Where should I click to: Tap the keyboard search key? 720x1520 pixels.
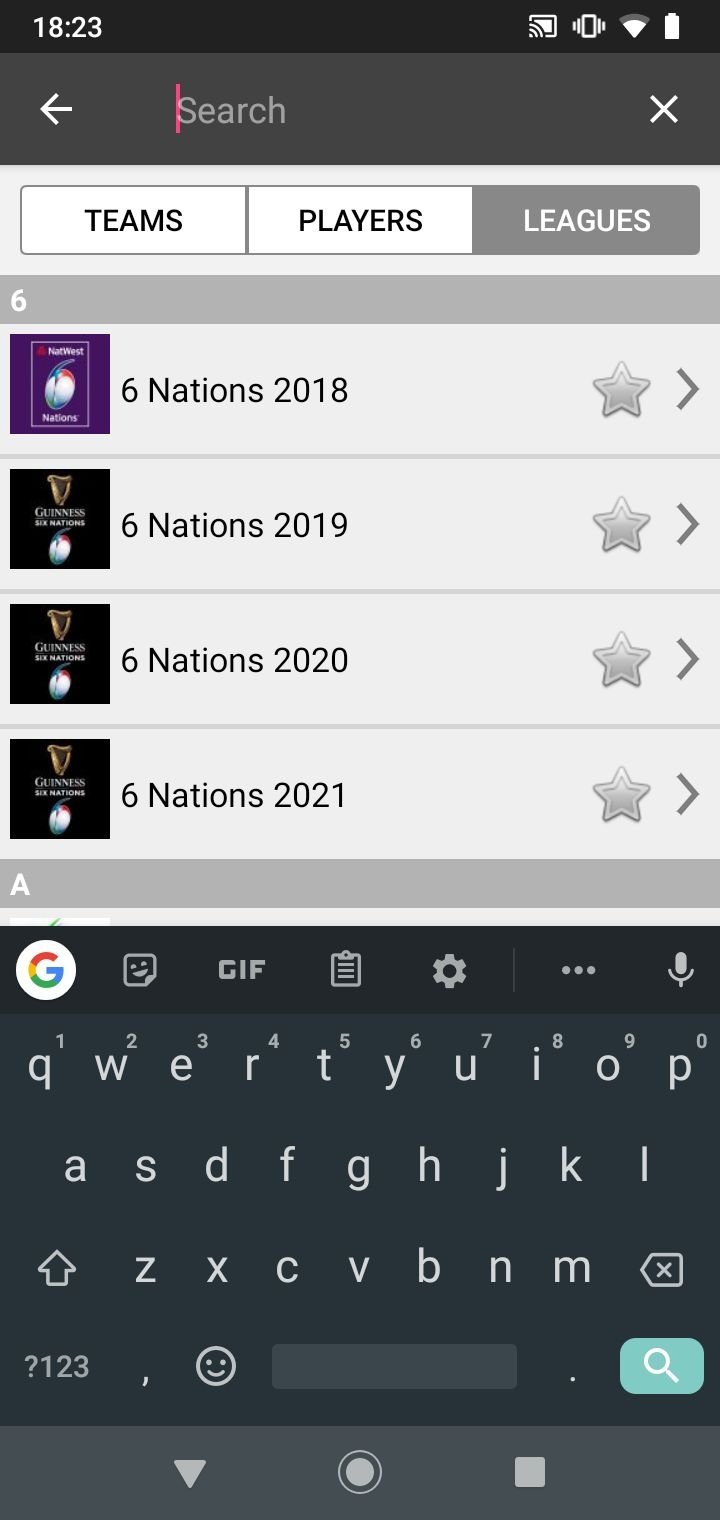coord(661,1365)
